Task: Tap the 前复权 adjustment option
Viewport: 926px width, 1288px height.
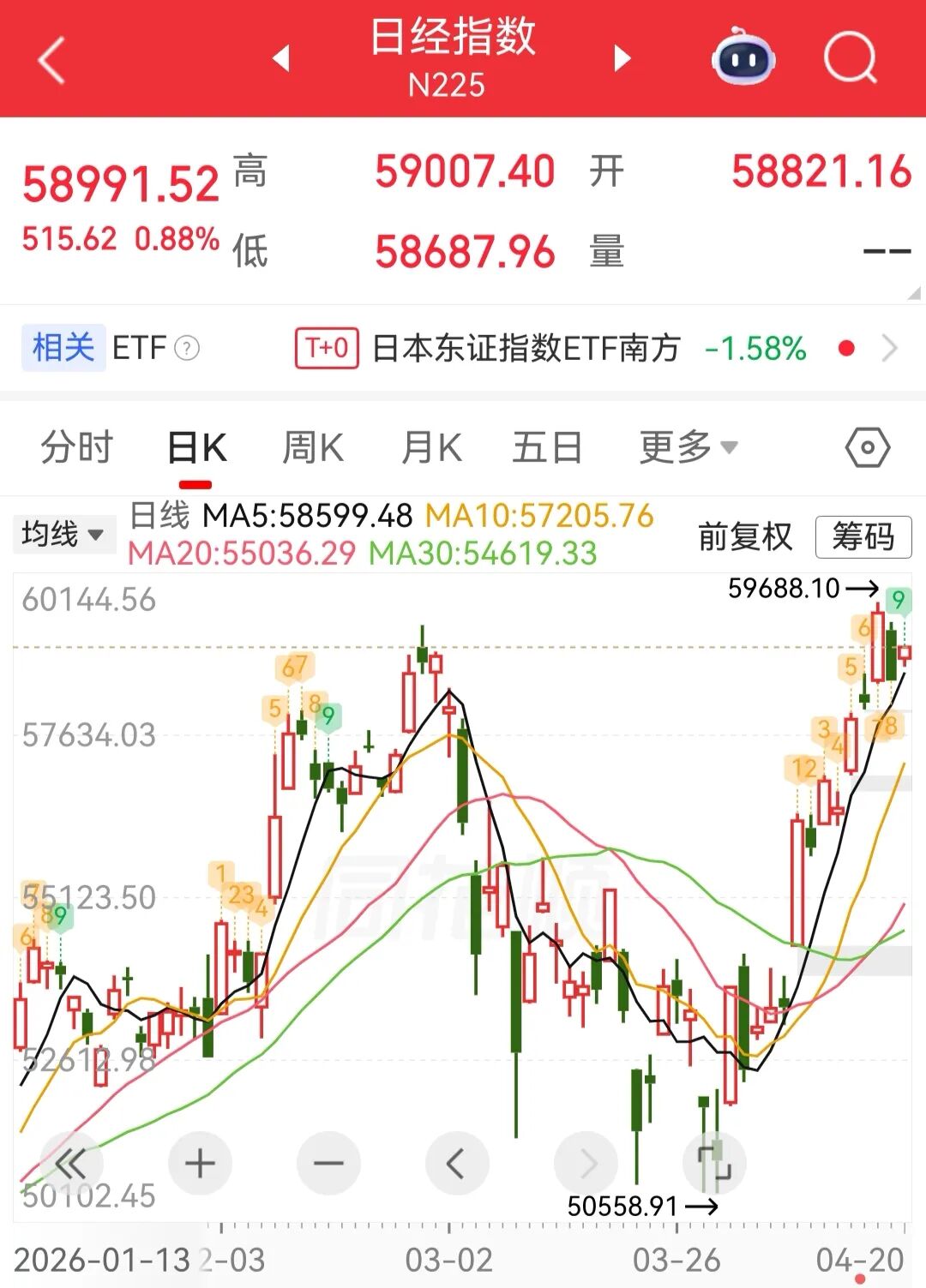Action: [744, 537]
